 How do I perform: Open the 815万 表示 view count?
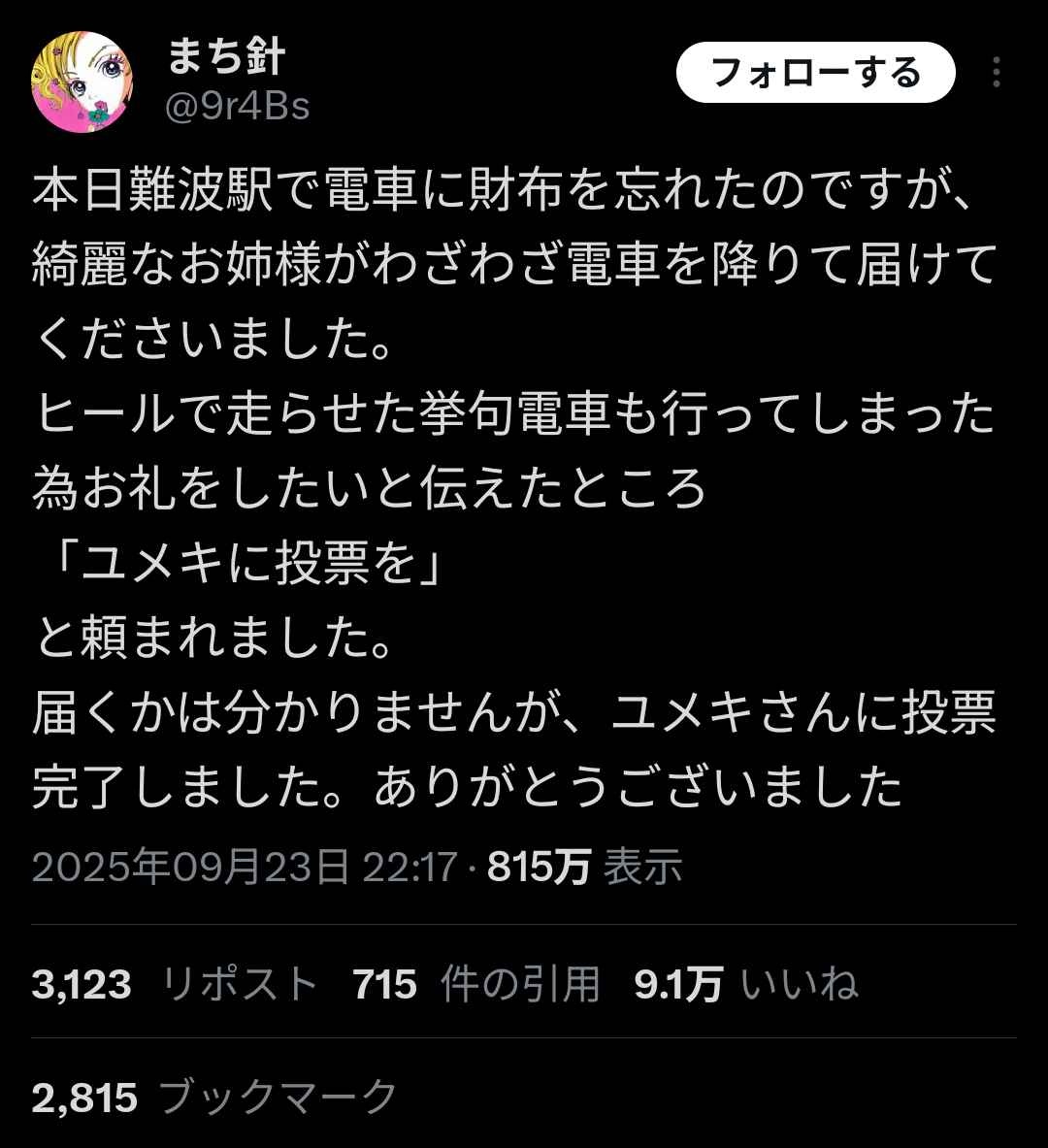pos(585,867)
